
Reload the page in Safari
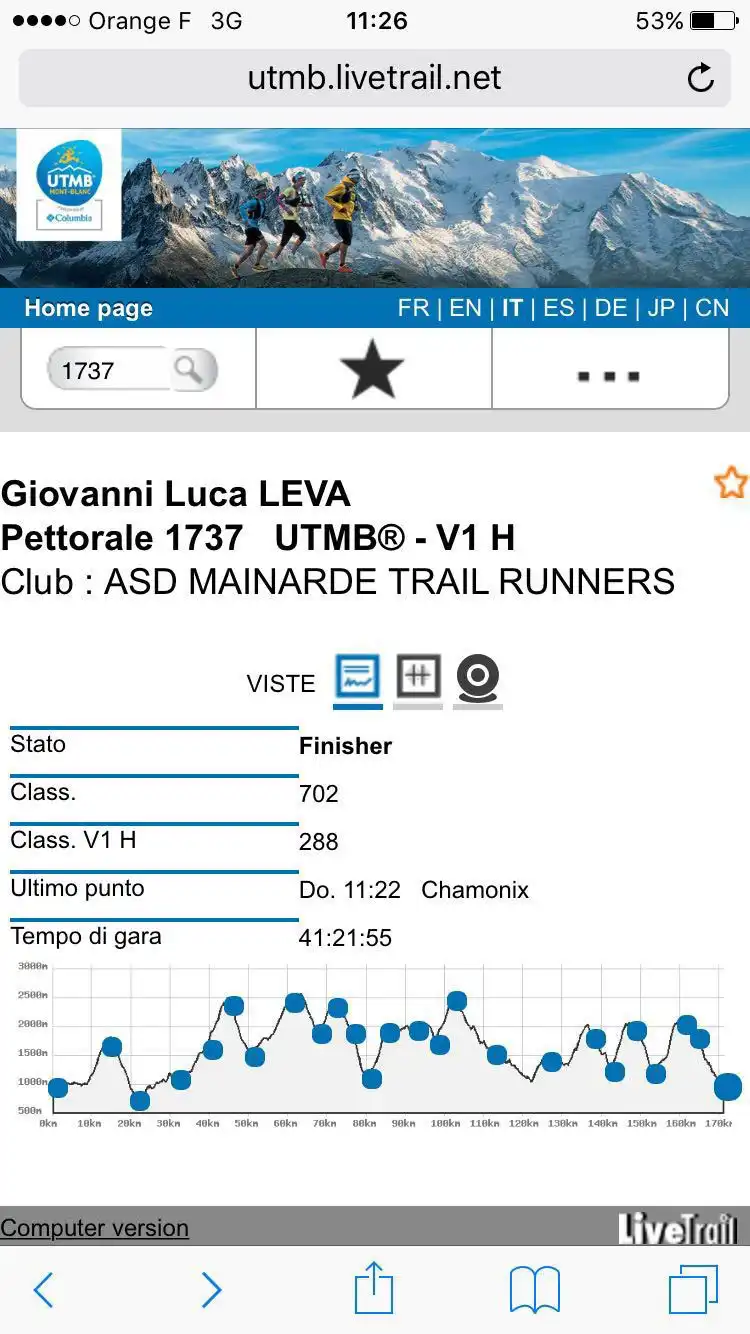pos(701,78)
